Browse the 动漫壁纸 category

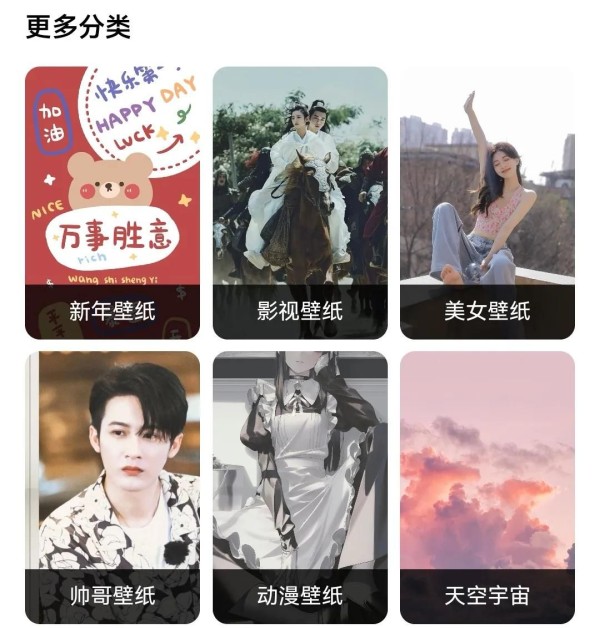pyautogui.click(x=300, y=487)
